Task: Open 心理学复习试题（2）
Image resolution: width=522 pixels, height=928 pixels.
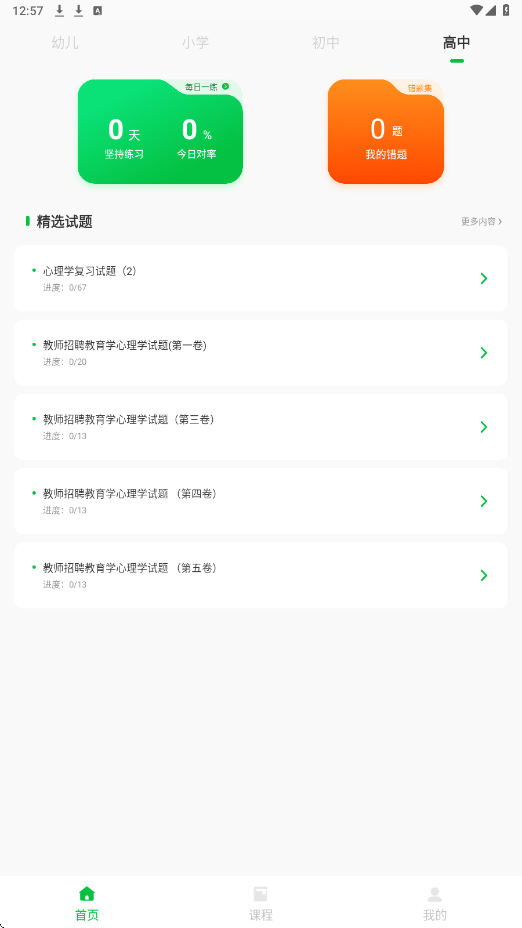Action: click(261, 278)
